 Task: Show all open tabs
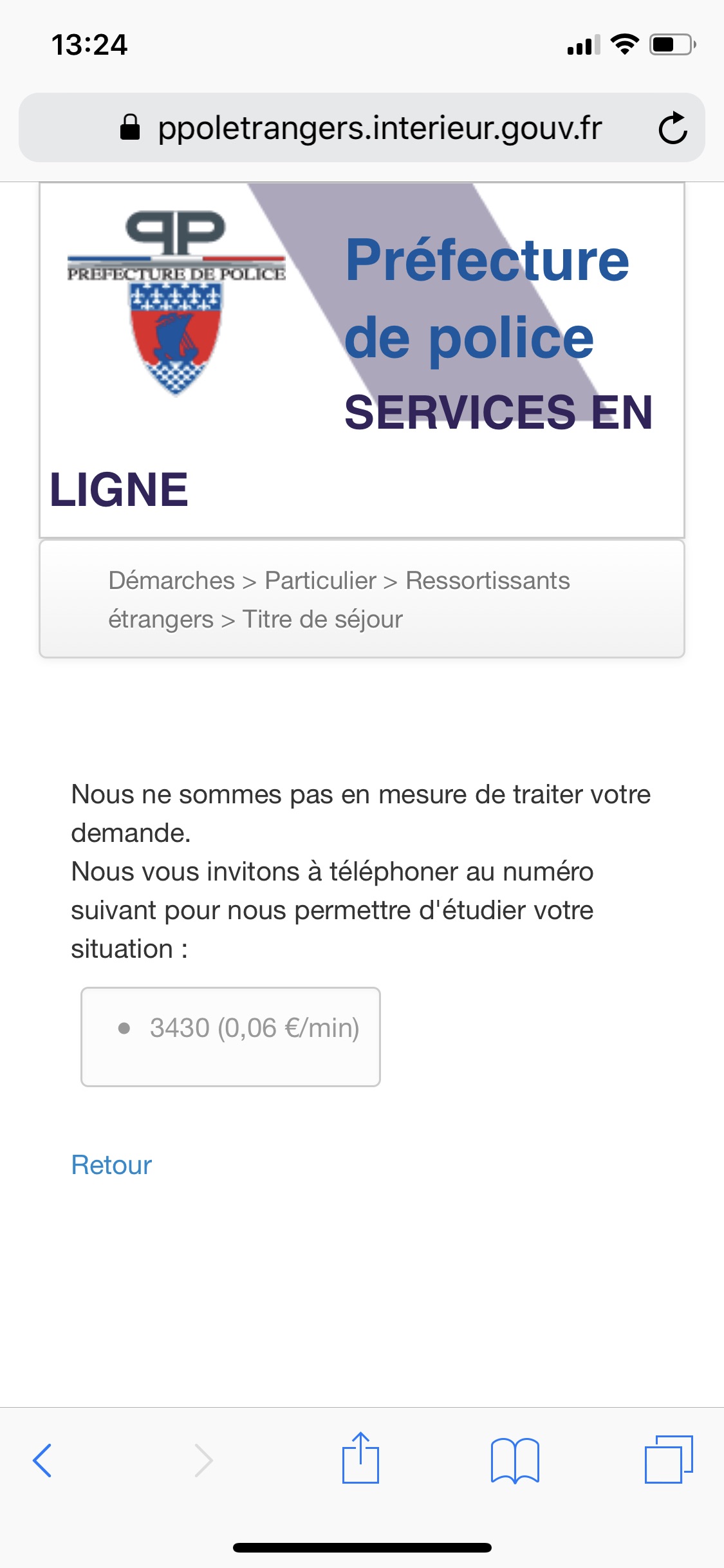click(x=669, y=1459)
